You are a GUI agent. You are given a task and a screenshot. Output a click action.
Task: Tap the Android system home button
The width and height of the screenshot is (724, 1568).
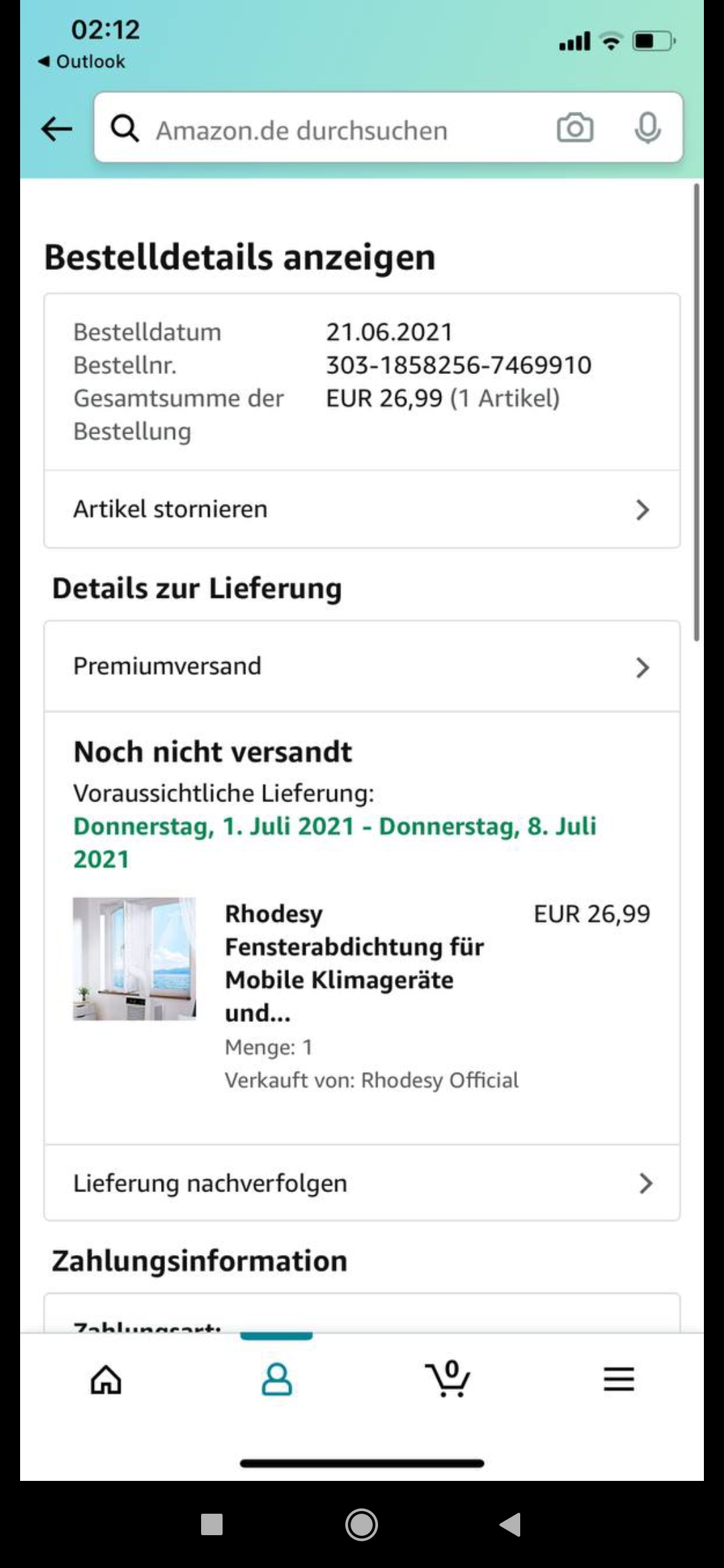(361, 1525)
